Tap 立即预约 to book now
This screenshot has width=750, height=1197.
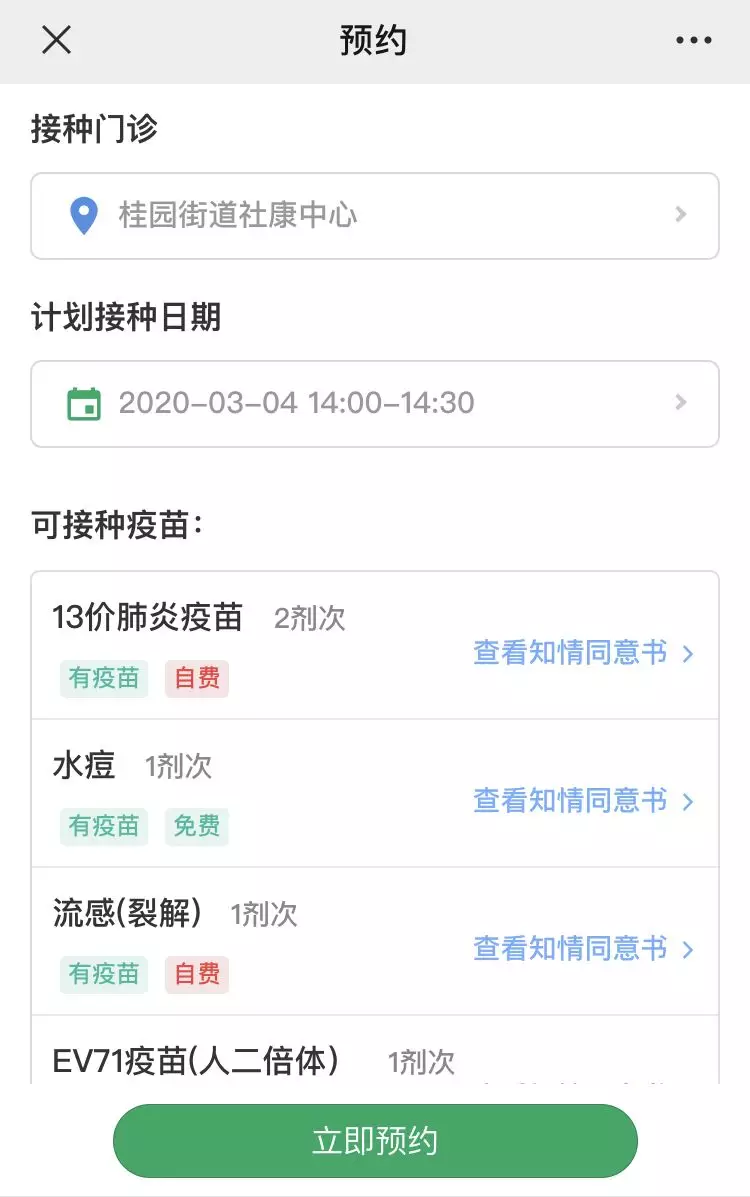[374, 1141]
